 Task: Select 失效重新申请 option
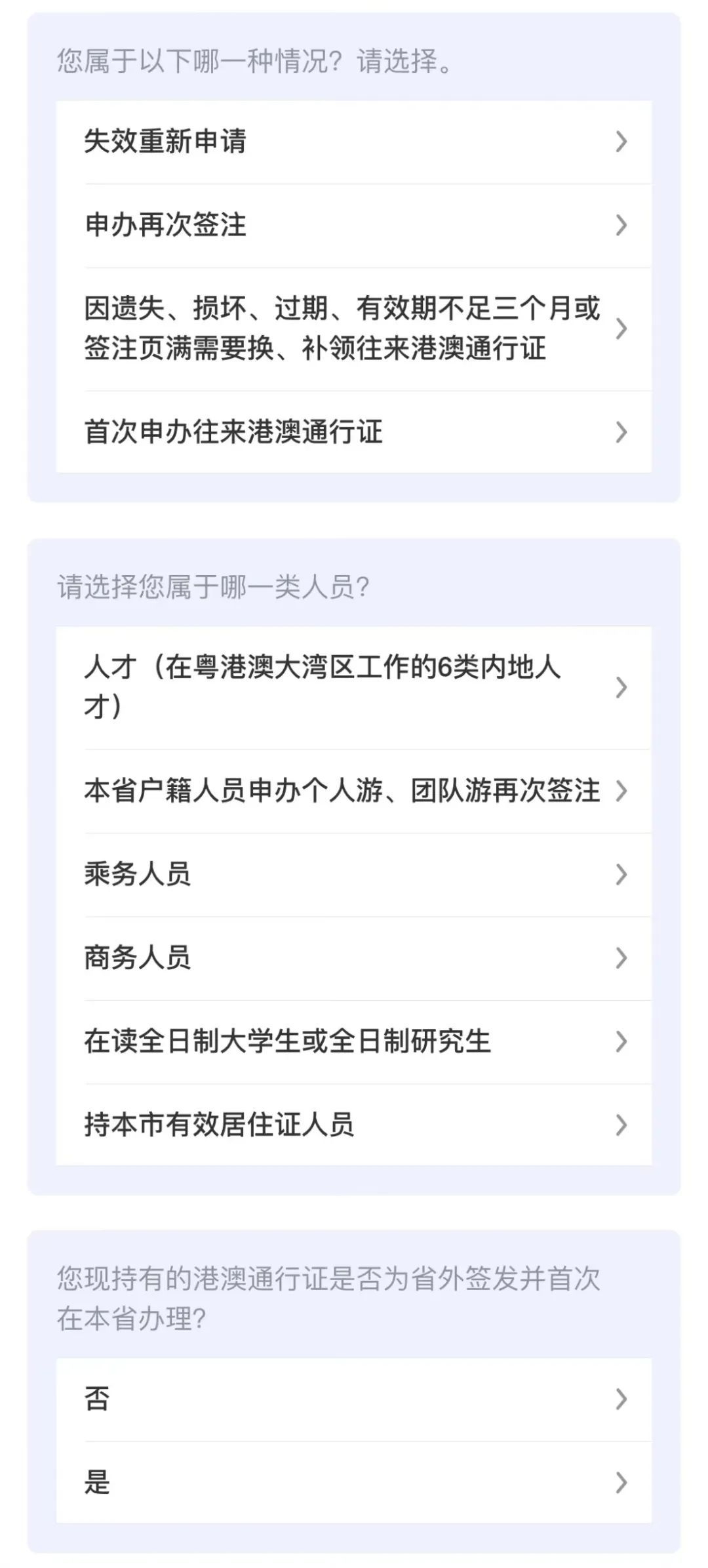pos(354,142)
